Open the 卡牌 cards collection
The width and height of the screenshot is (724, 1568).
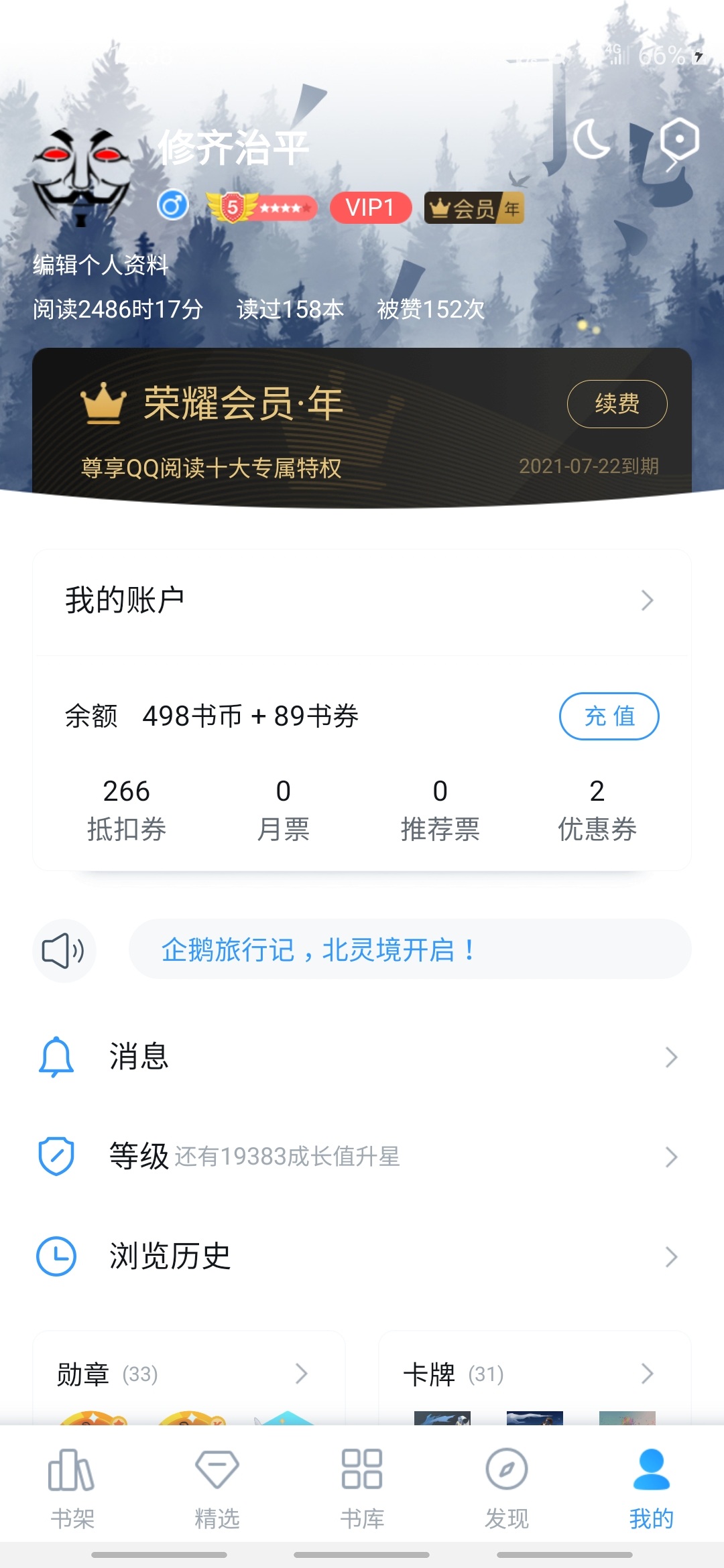point(534,1374)
